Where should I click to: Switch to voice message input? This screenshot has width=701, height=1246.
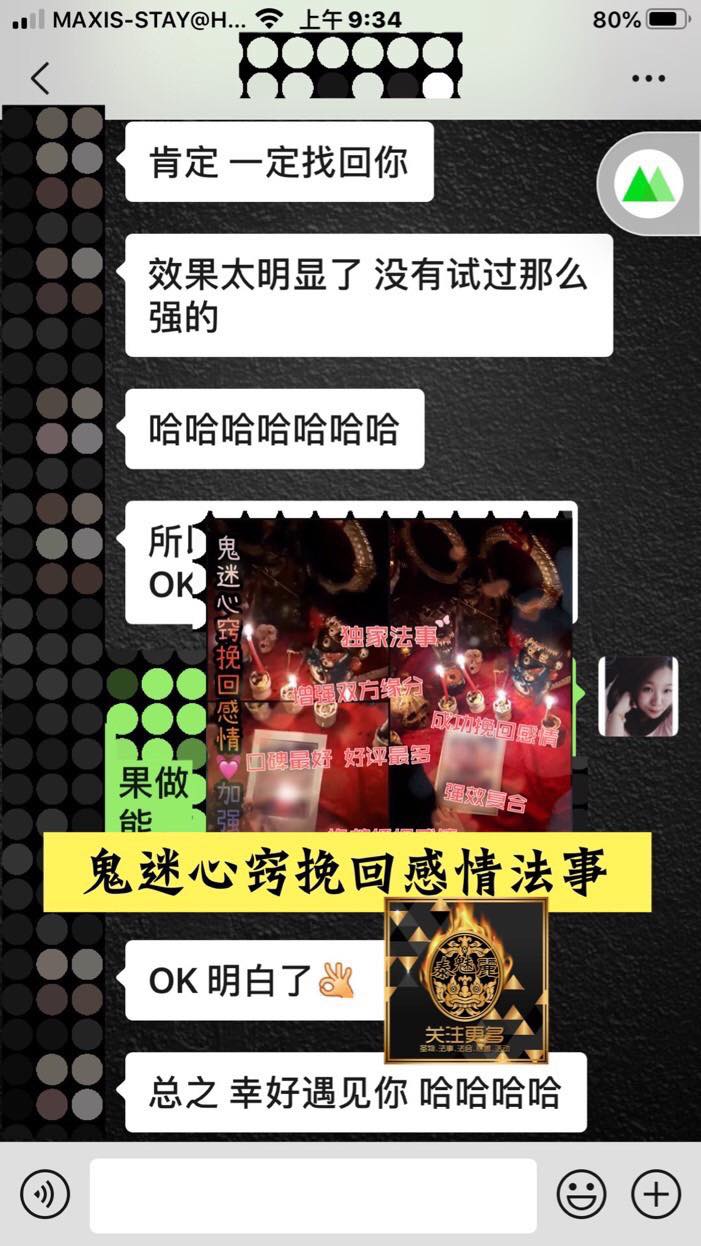coord(45,1194)
